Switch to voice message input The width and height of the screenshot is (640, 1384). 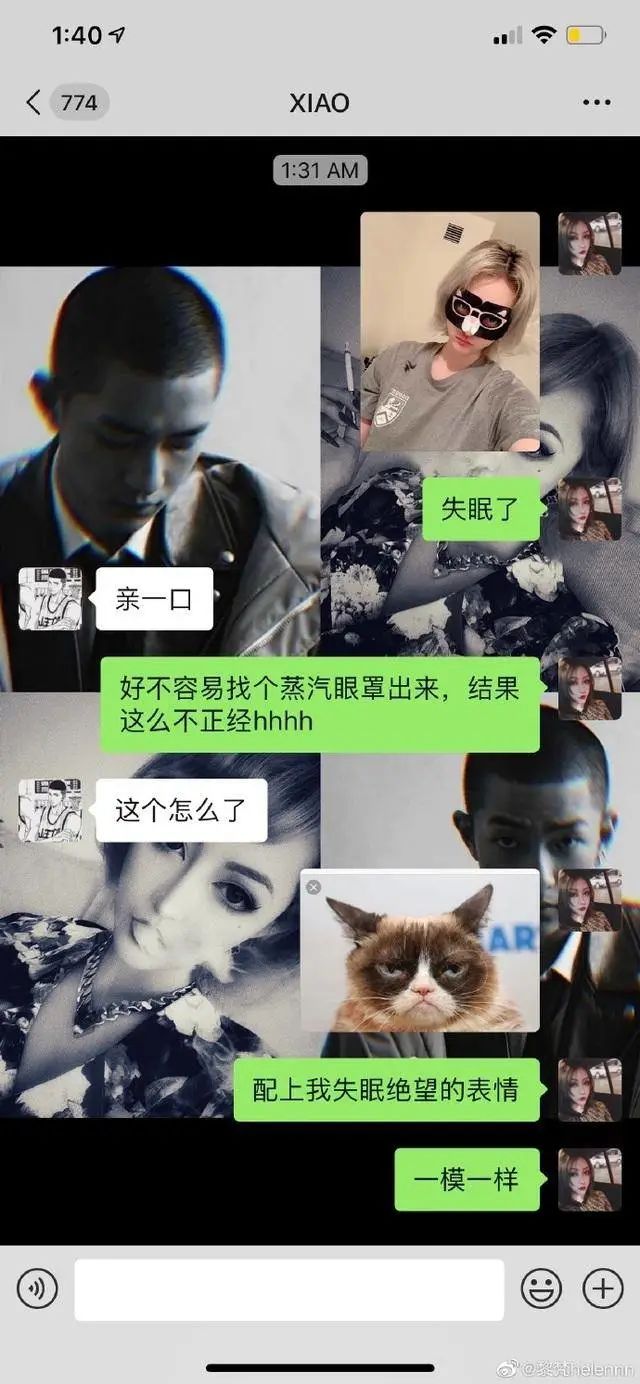38,1289
